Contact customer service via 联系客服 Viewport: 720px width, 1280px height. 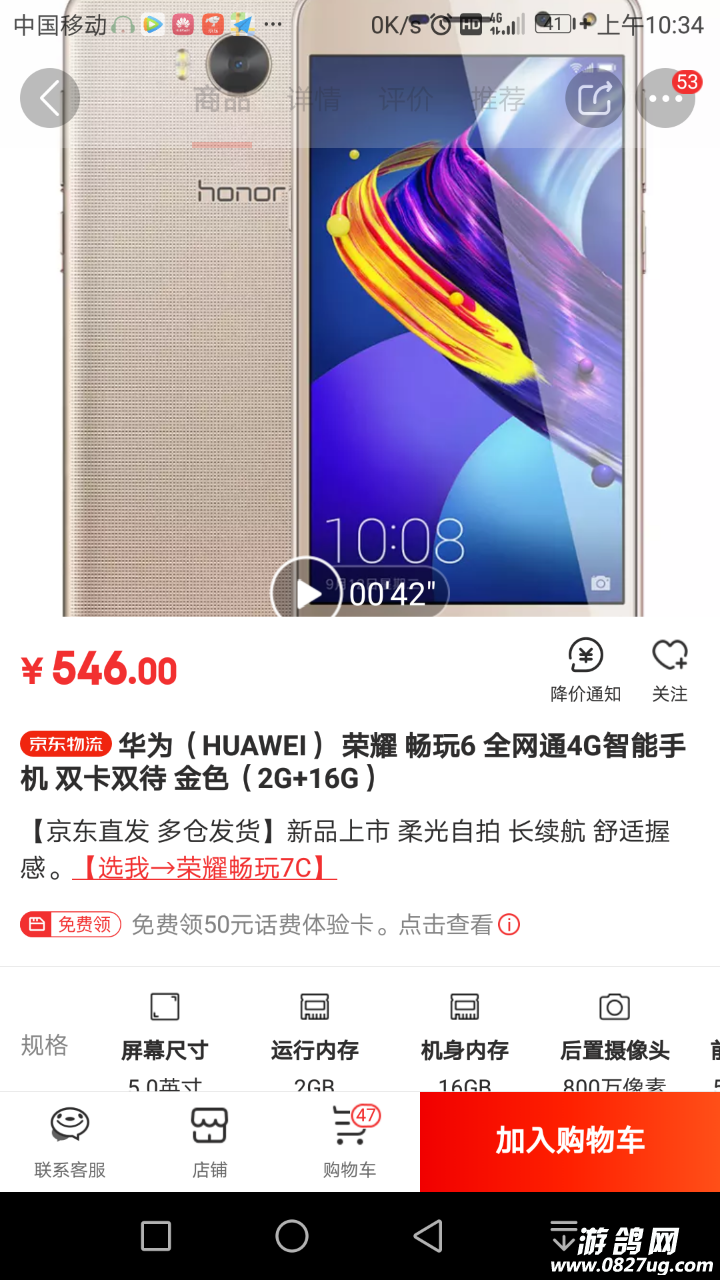point(70,1141)
